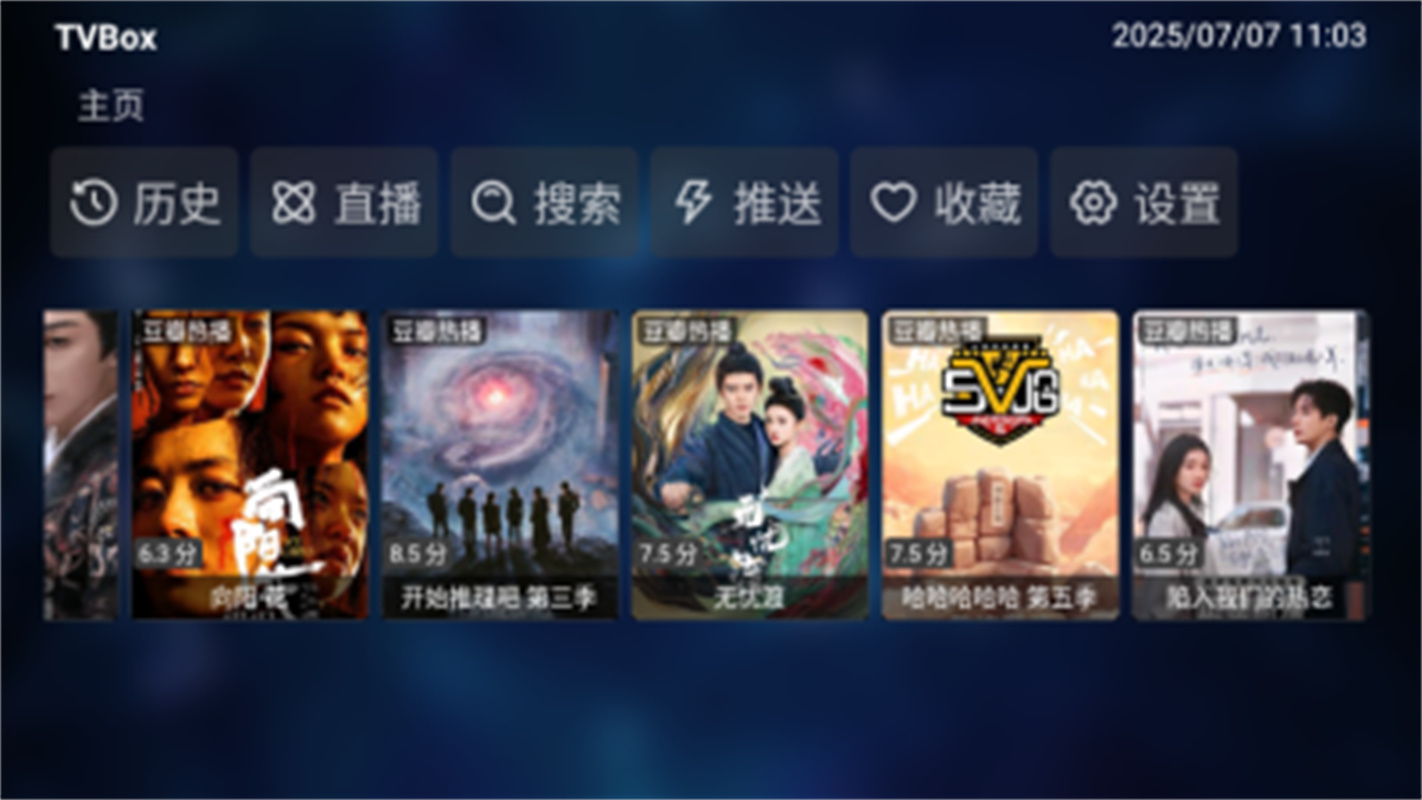Select the 主页 home tab
This screenshot has height=800, width=1422.
pyautogui.click(x=111, y=106)
